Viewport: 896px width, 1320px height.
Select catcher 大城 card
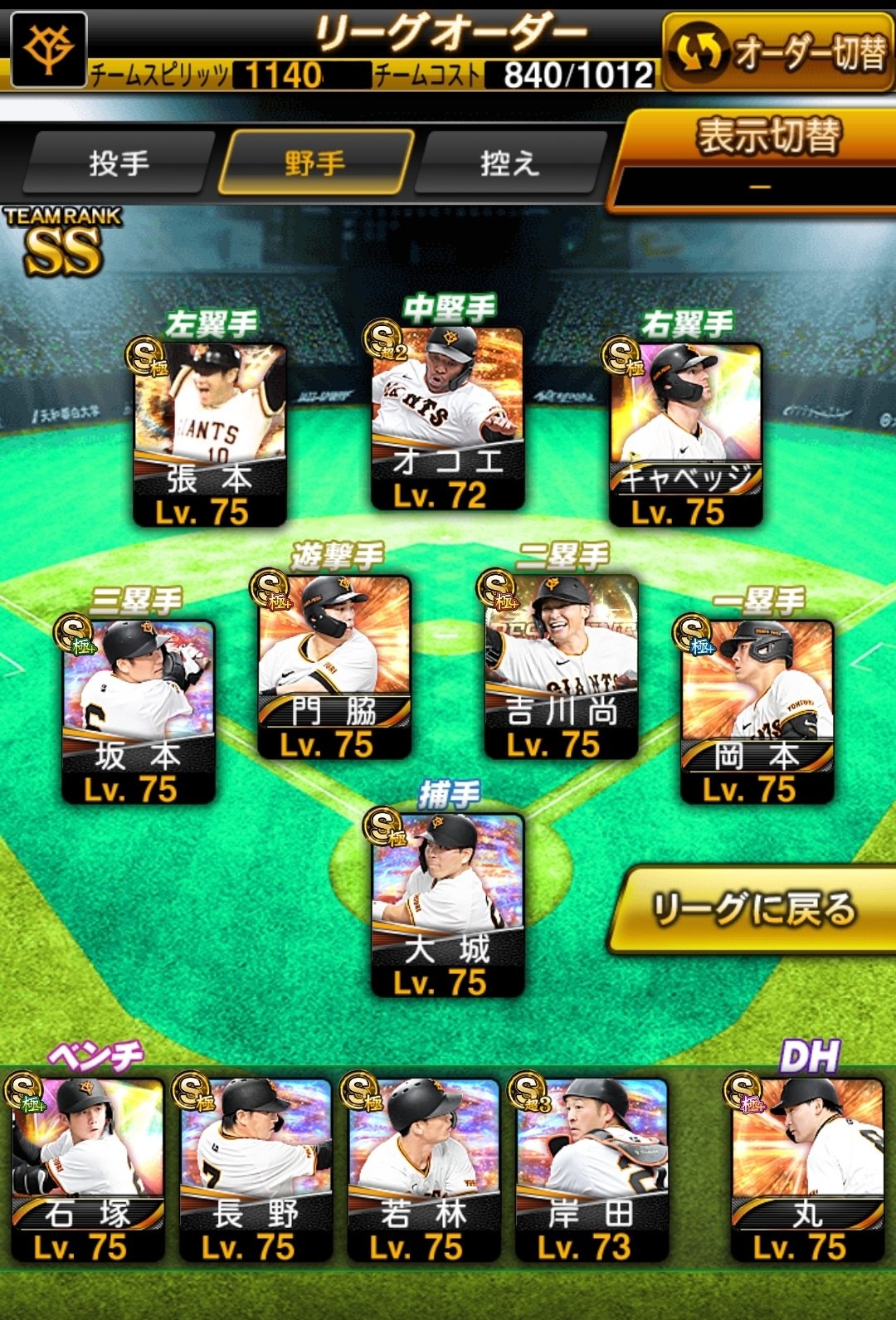[x=447, y=905]
